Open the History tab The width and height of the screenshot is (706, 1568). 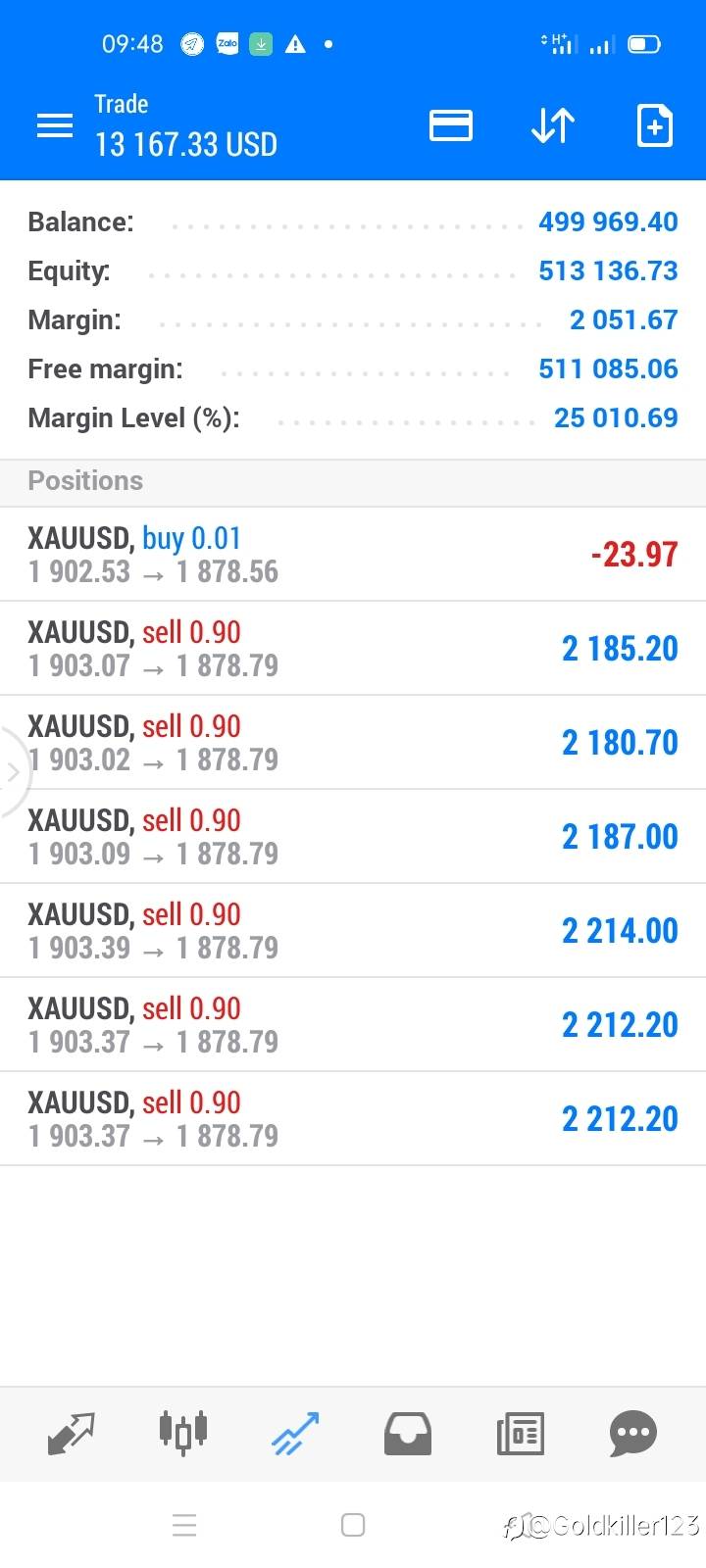[x=408, y=1433]
